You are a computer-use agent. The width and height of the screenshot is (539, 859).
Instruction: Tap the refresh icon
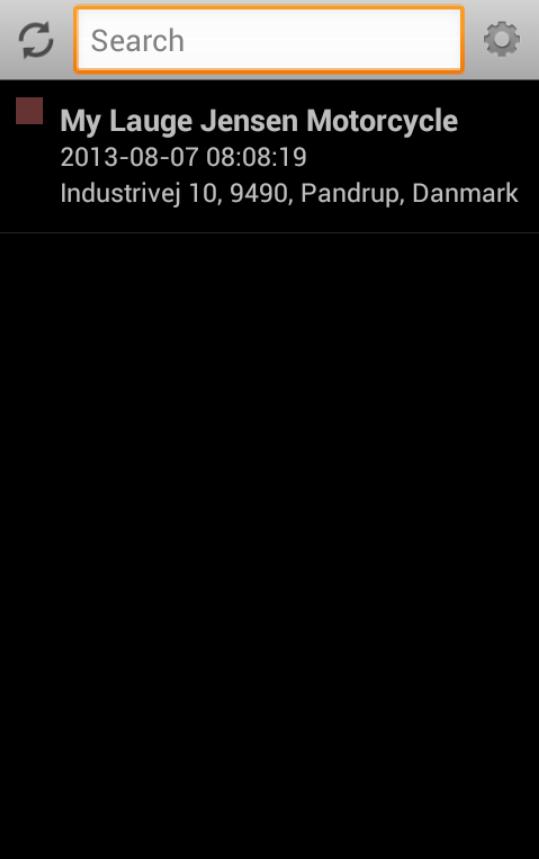tap(36, 40)
